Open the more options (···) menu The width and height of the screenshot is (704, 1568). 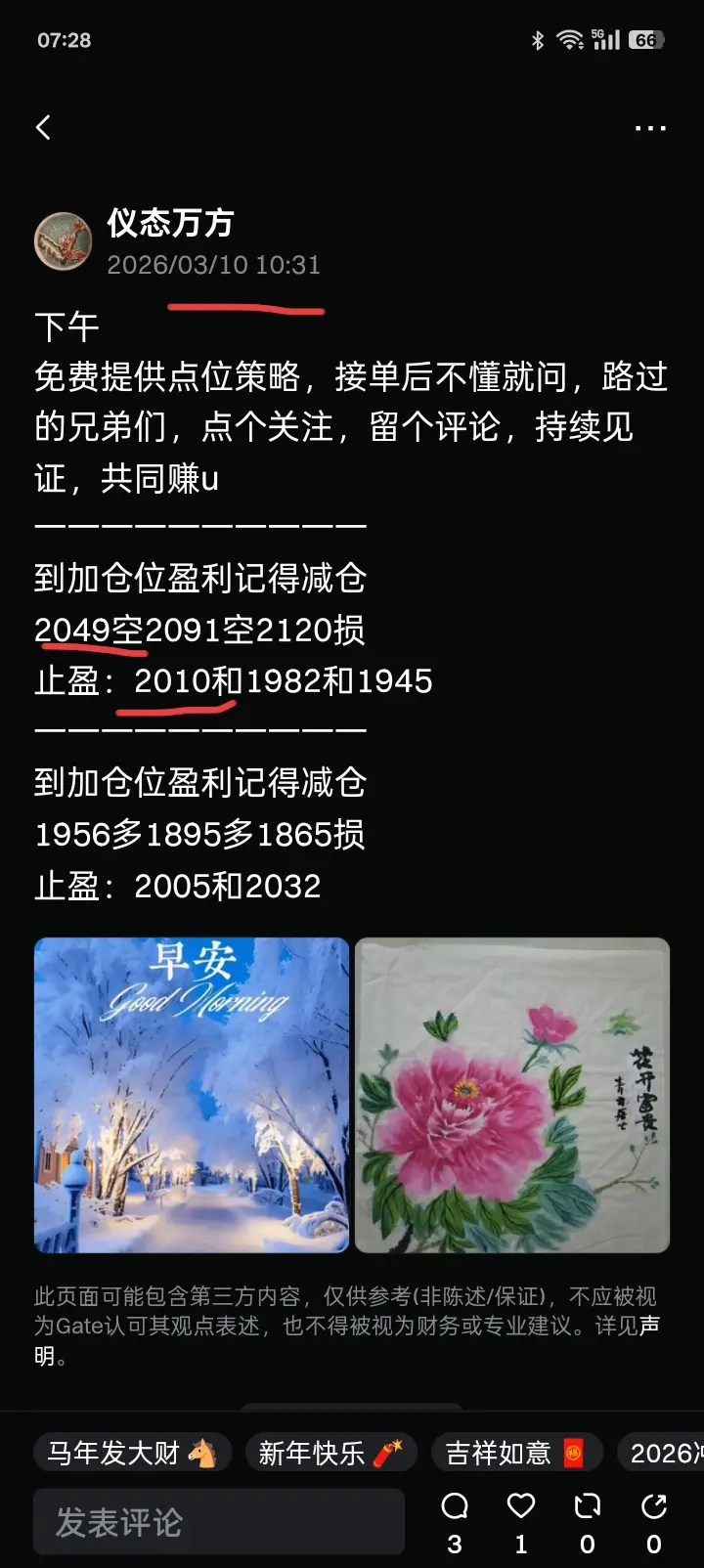point(650,127)
